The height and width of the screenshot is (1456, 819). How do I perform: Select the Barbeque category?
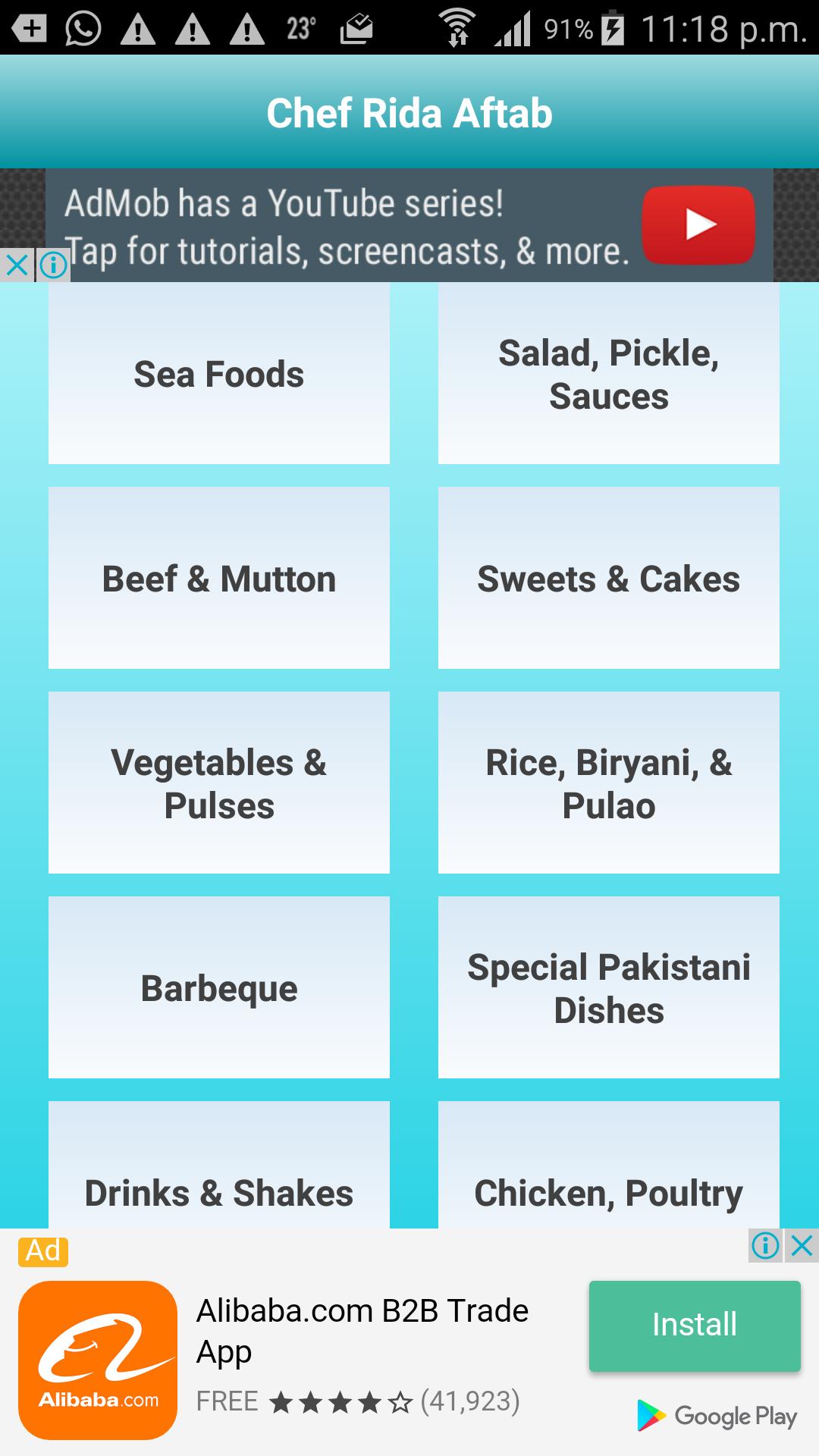pyautogui.click(x=219, y=987)
